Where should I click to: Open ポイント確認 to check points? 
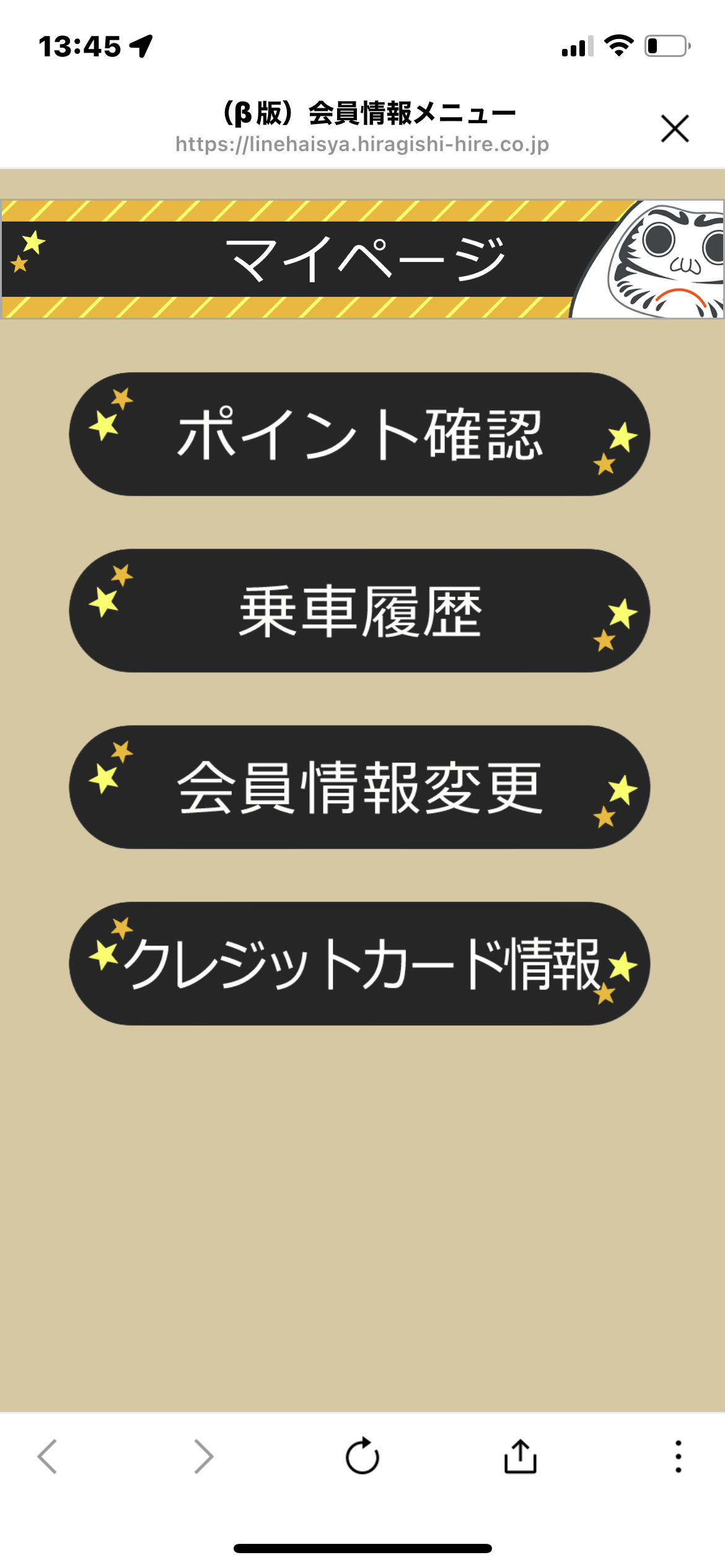[359, 434]
